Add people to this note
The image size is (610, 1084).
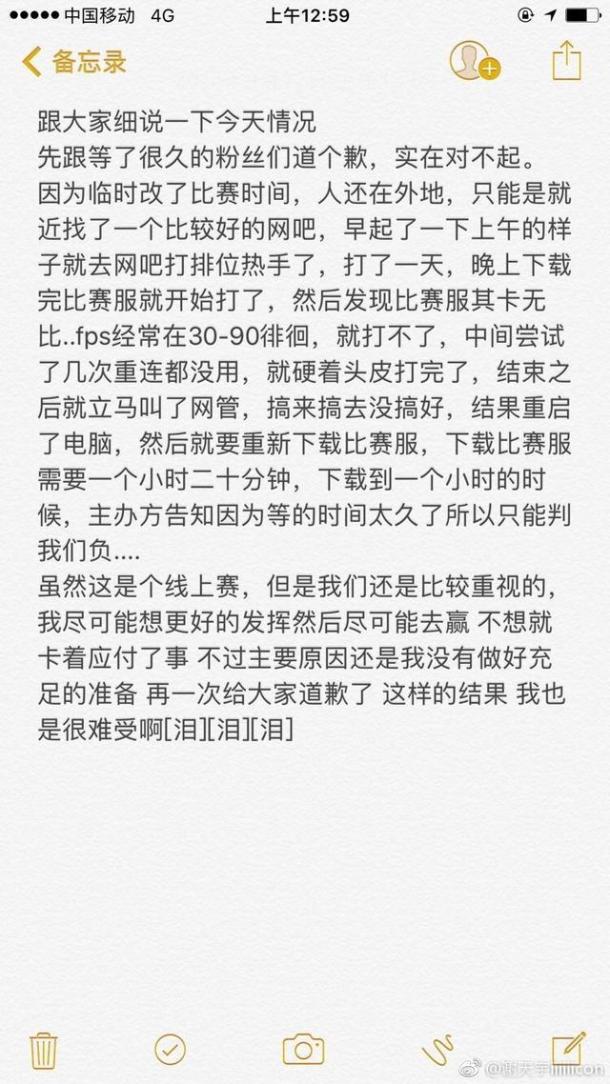pyautogui.click(x=474, y=61)
